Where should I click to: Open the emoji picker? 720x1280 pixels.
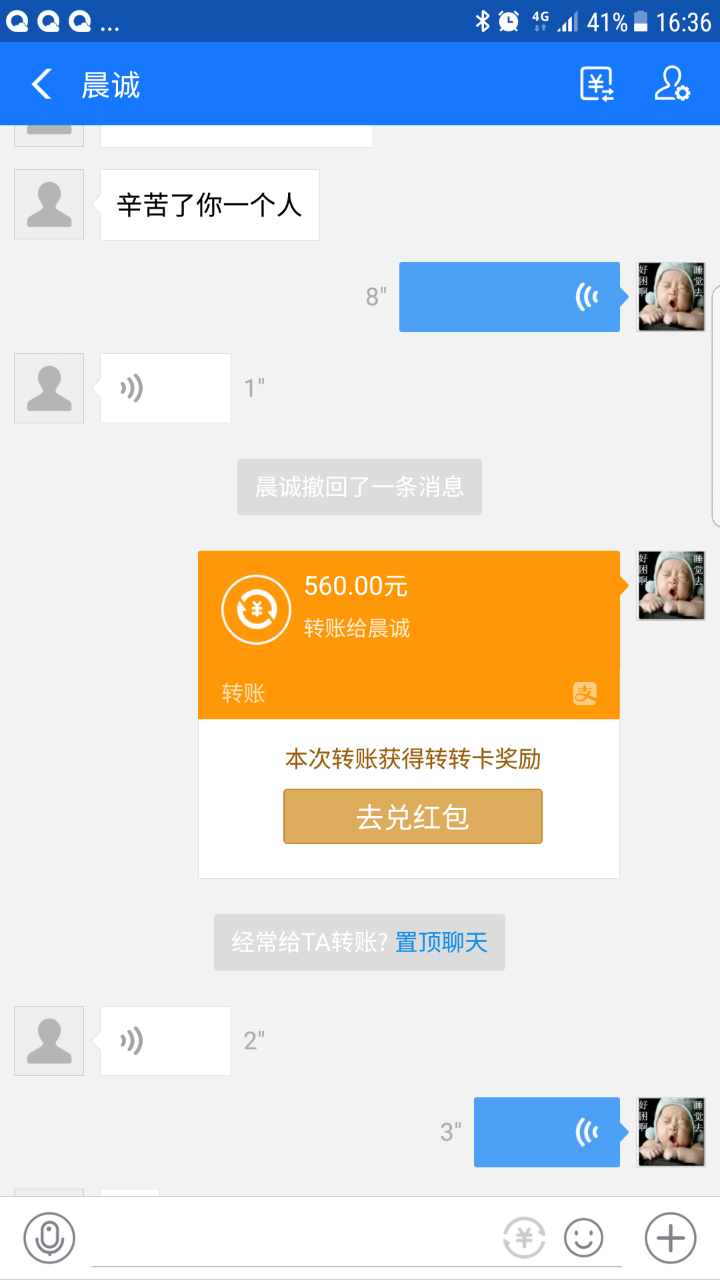click(x=584, y=1239)
